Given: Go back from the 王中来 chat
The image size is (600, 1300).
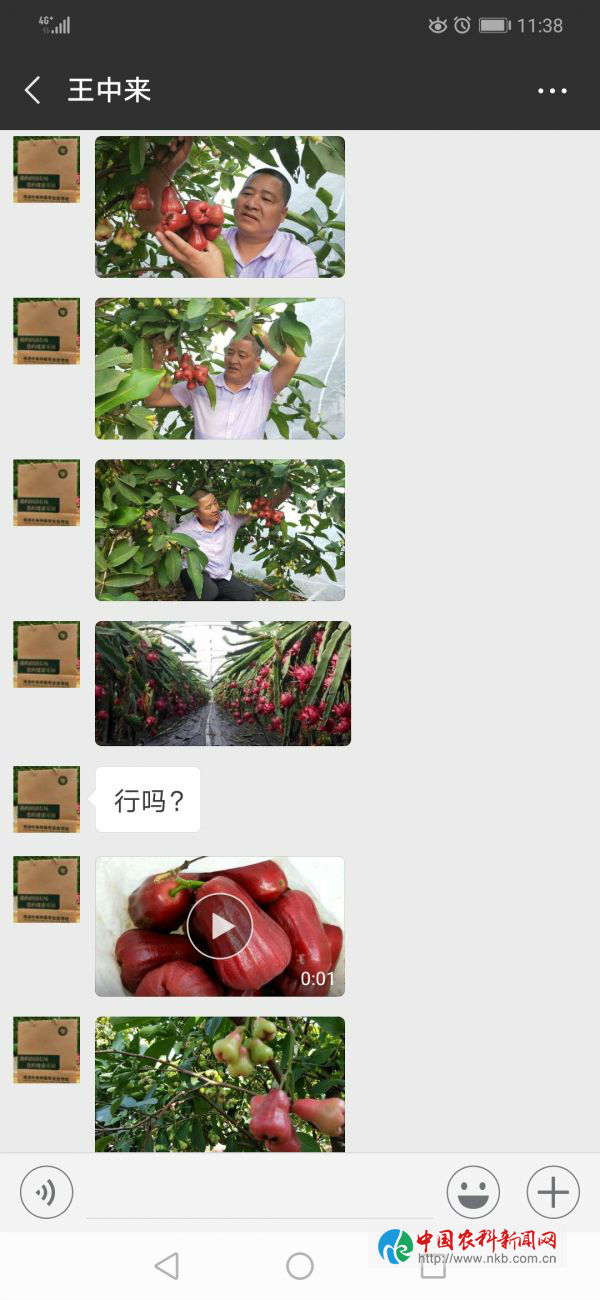Looking at the screenshot, I should pos(33,91).
